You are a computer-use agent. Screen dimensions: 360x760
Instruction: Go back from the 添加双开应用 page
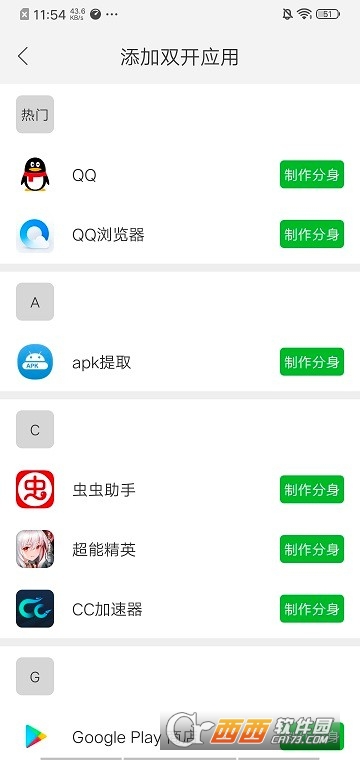tap(23, 57)
